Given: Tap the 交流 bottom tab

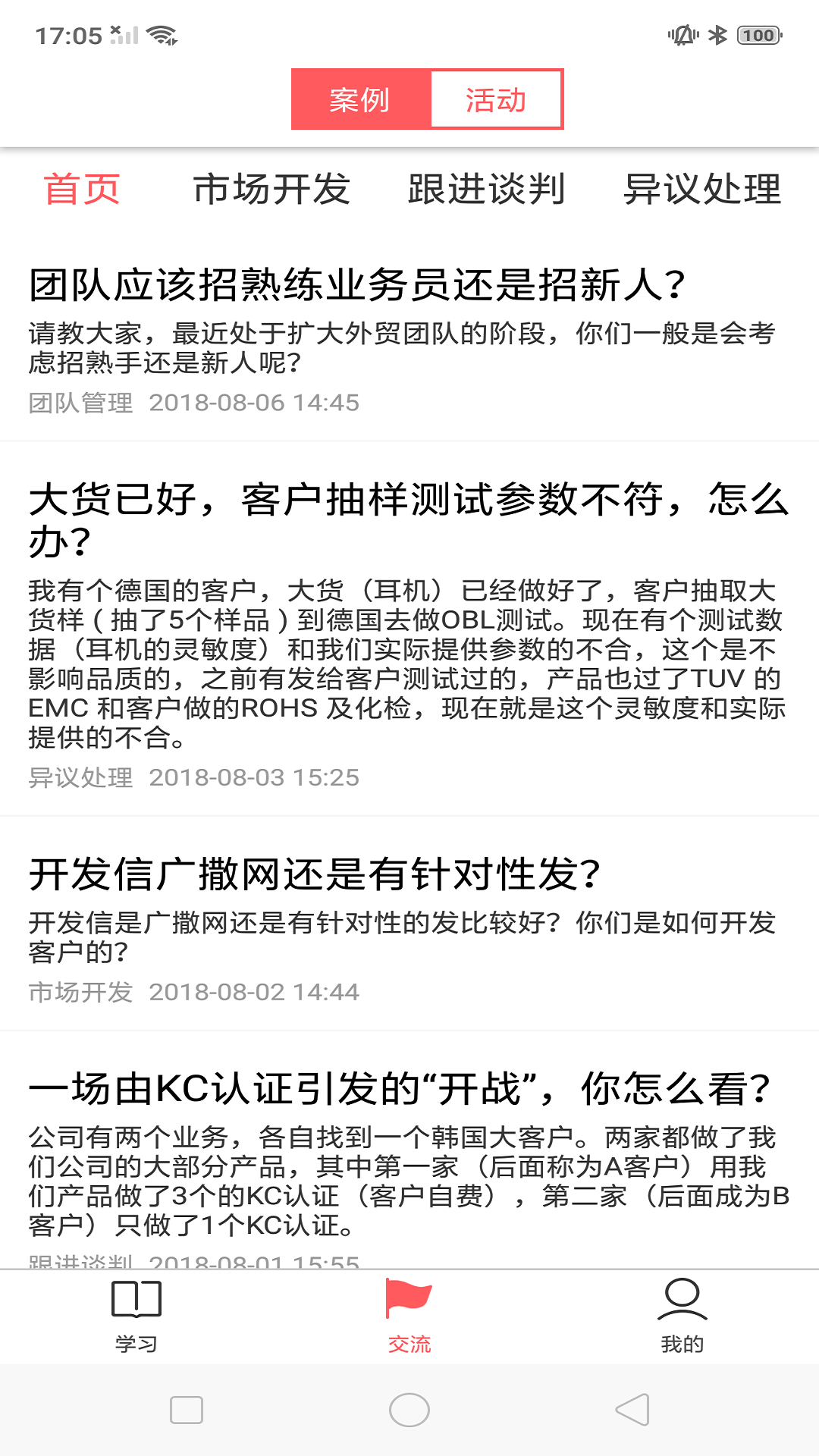Looking at the screenshot, I should (409, 1316).
